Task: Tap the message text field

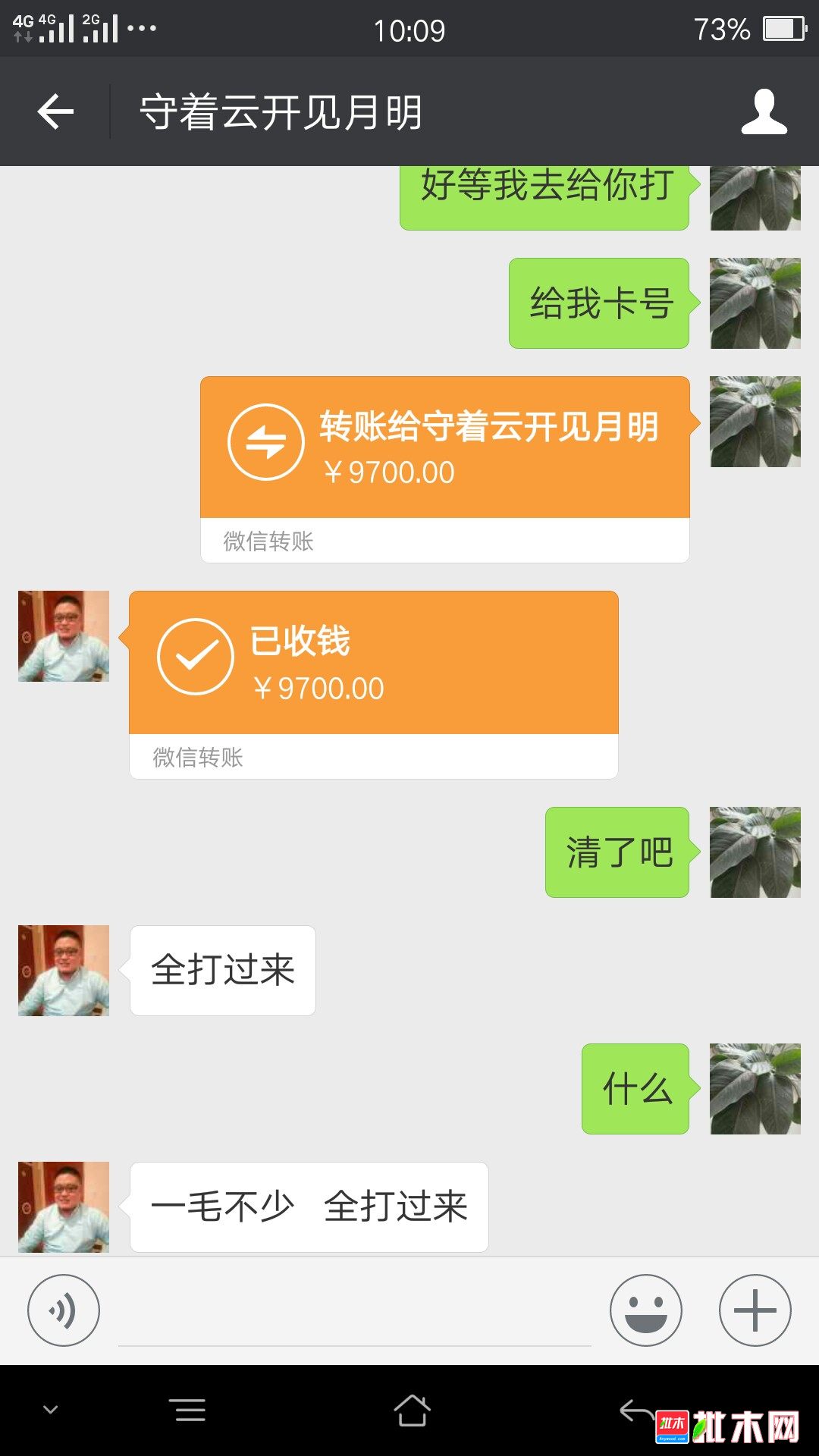Action: pyautogui.click(x=355, y=1312)
